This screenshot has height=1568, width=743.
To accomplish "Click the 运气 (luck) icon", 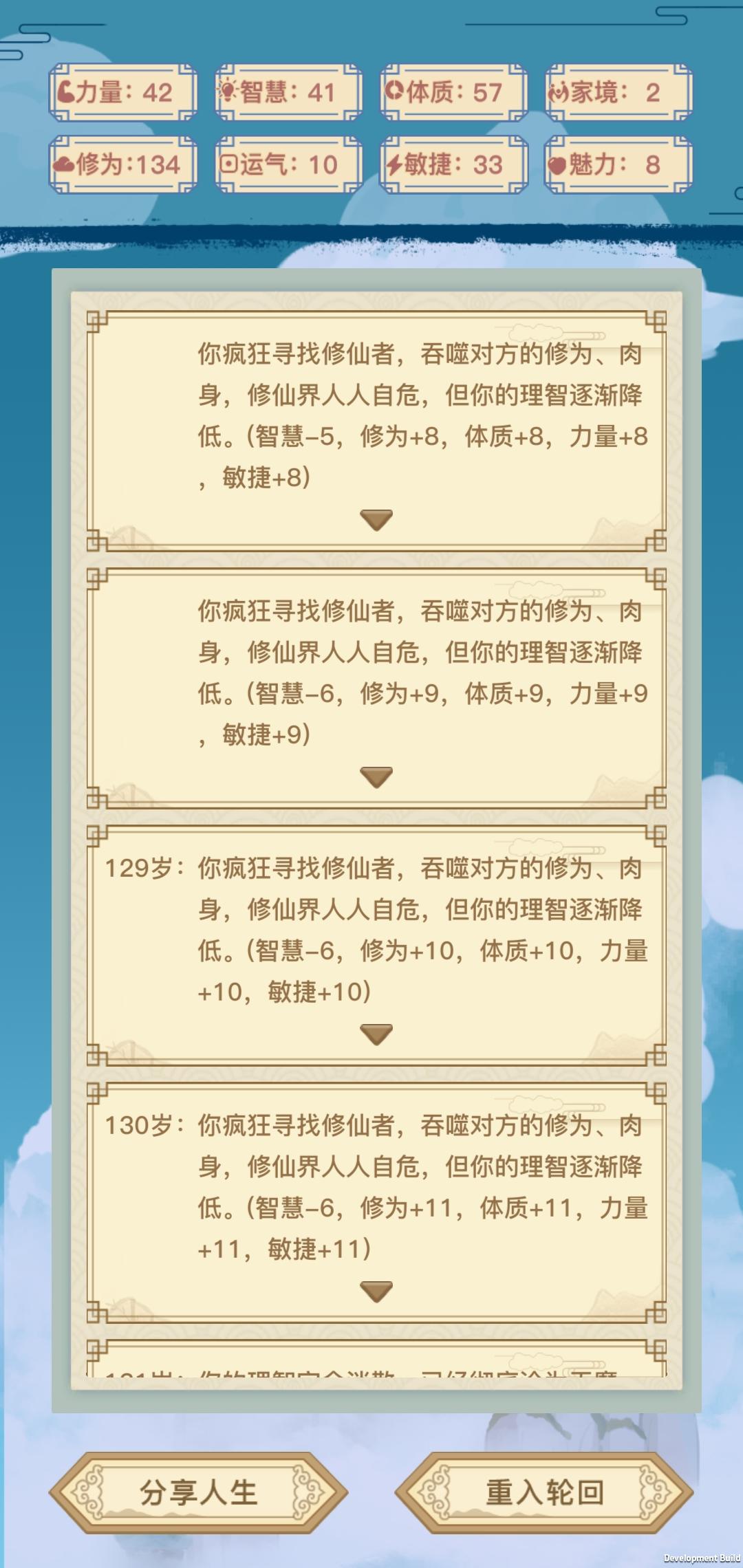I will [x=230, y=165].
